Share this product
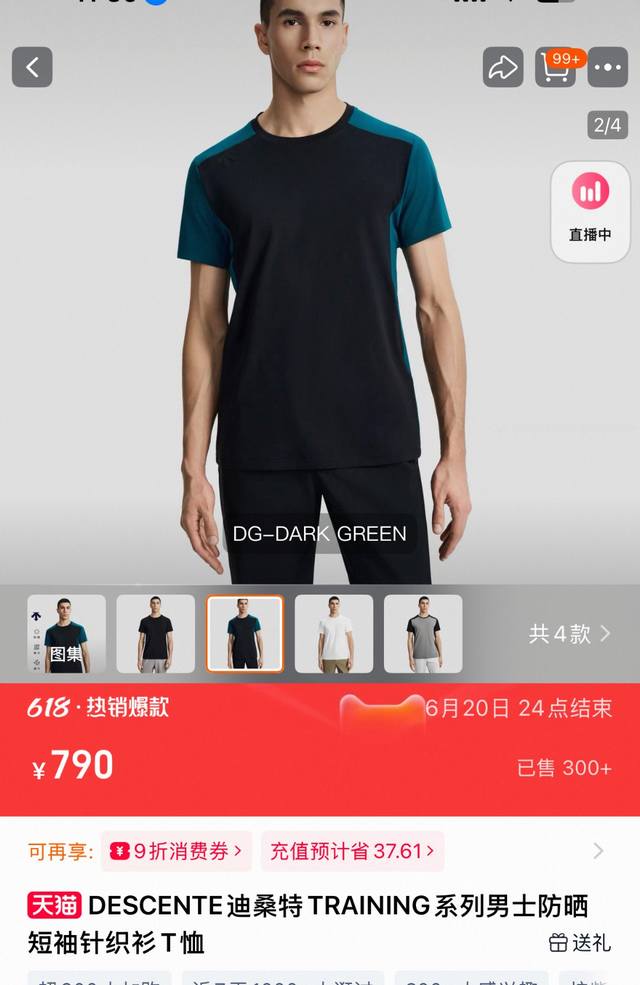The height and width of the screenshot is (985, 640). pos(503,67)
